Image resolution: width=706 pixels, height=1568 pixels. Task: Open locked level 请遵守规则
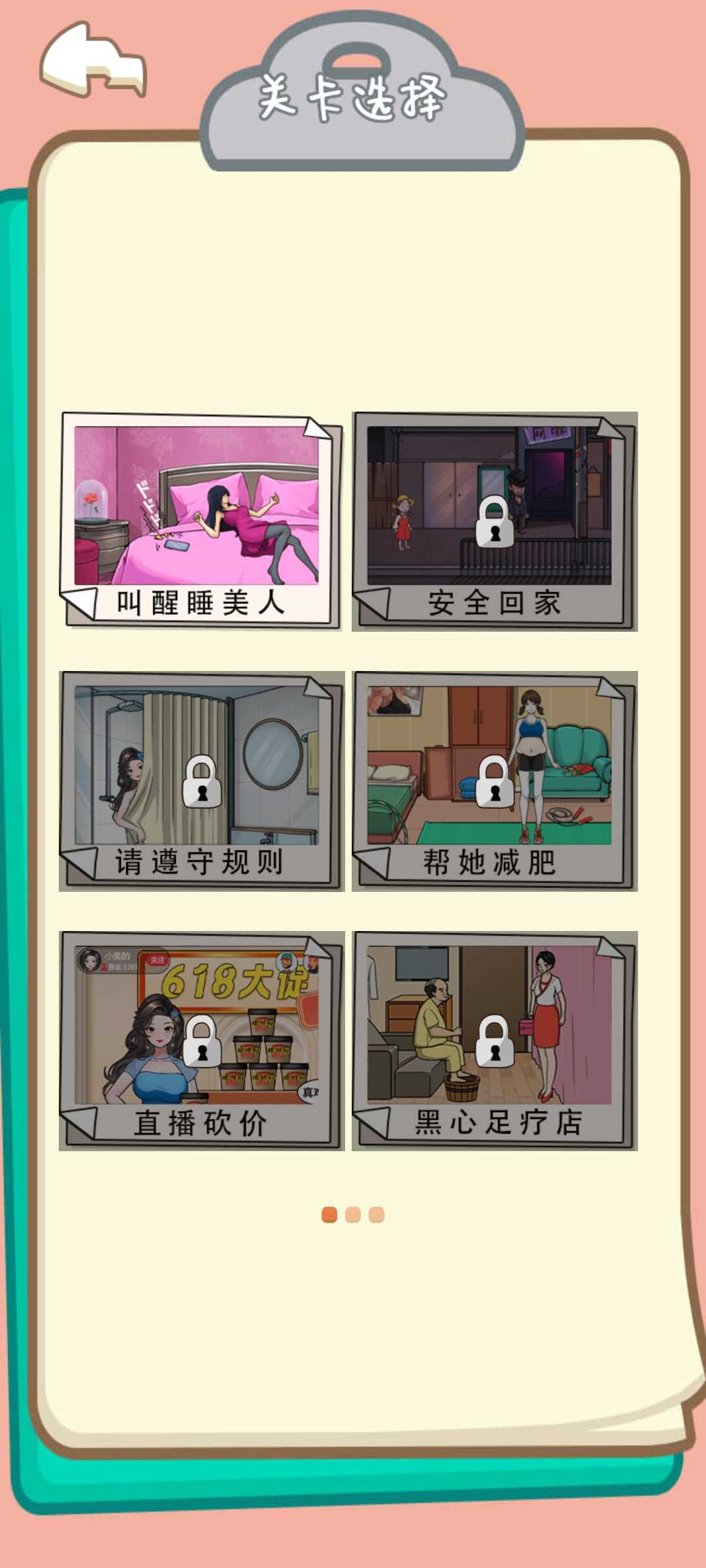pos(201,781)
